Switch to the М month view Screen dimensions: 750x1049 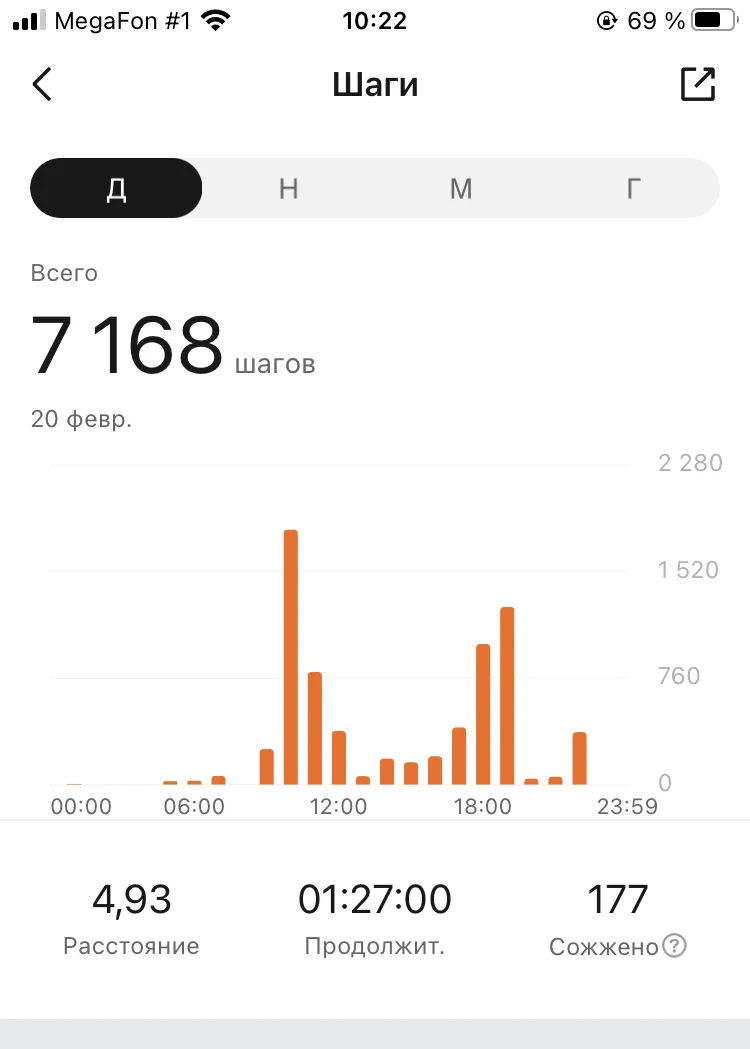click(460, 188)
